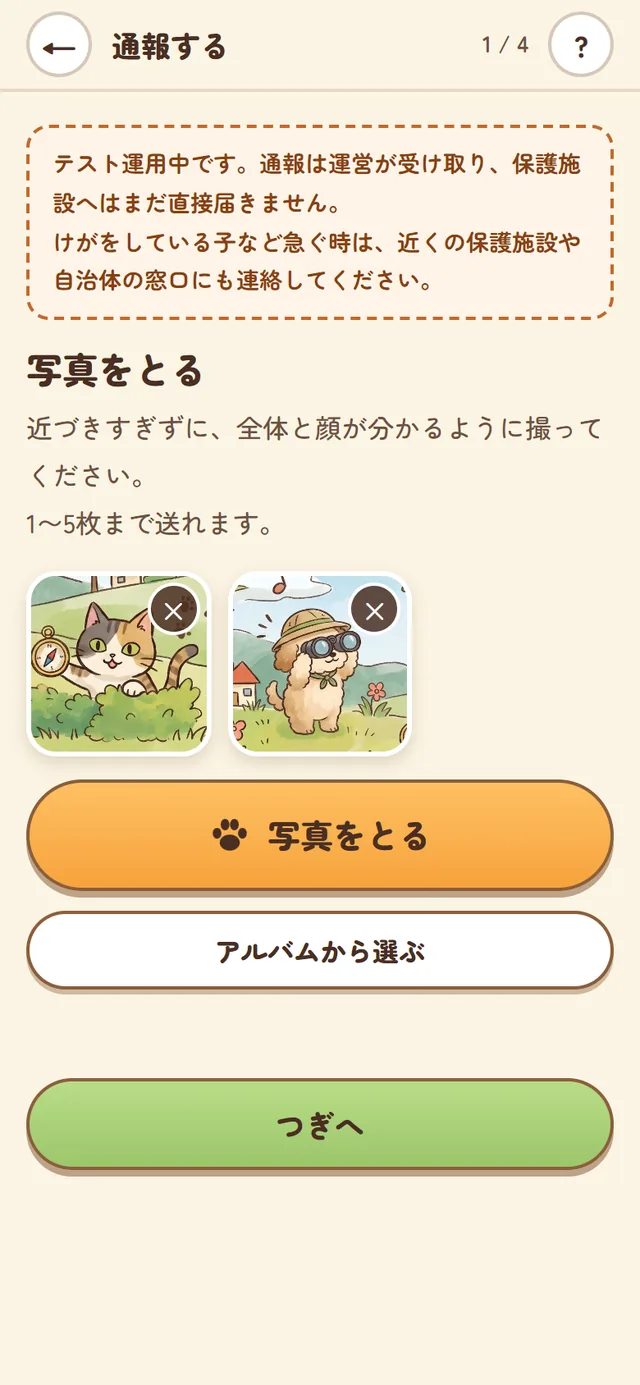Remove the cat photo
The image size is (640, 1385).
(174, 611)
